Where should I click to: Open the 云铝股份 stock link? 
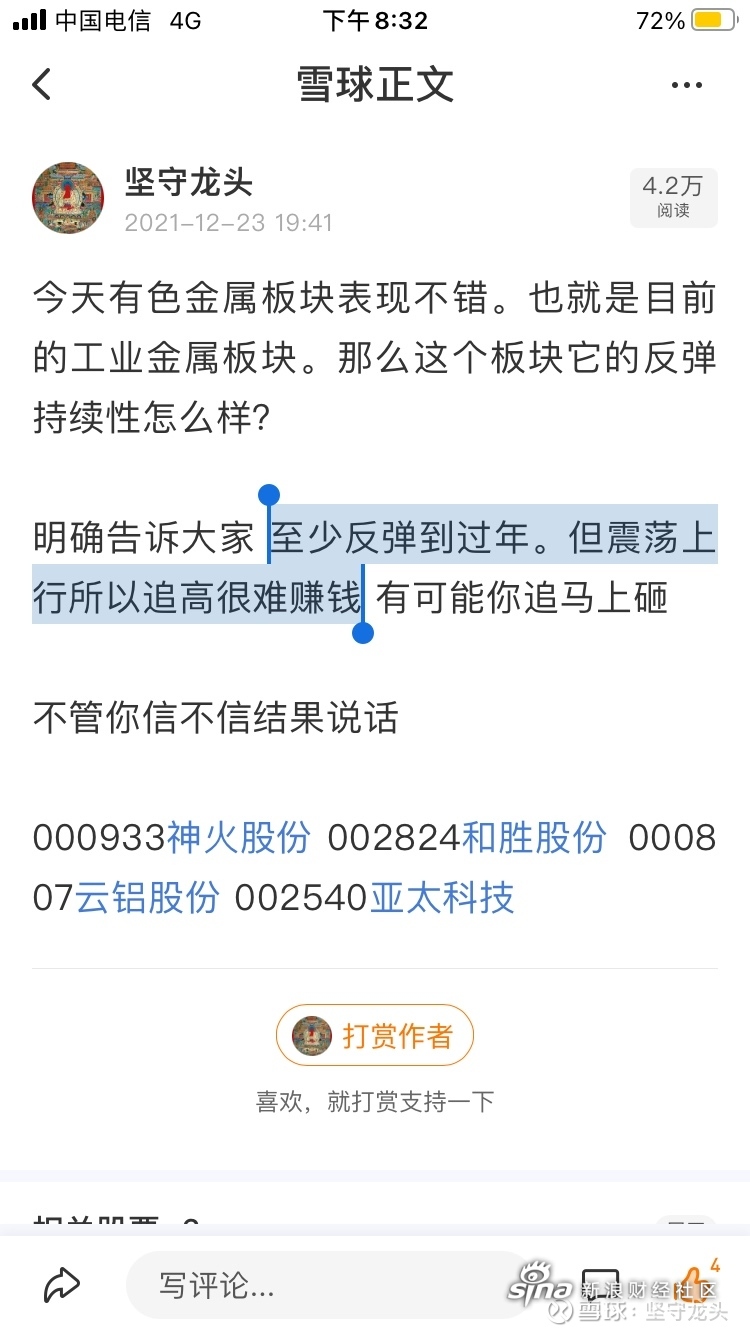click(147, 897)
